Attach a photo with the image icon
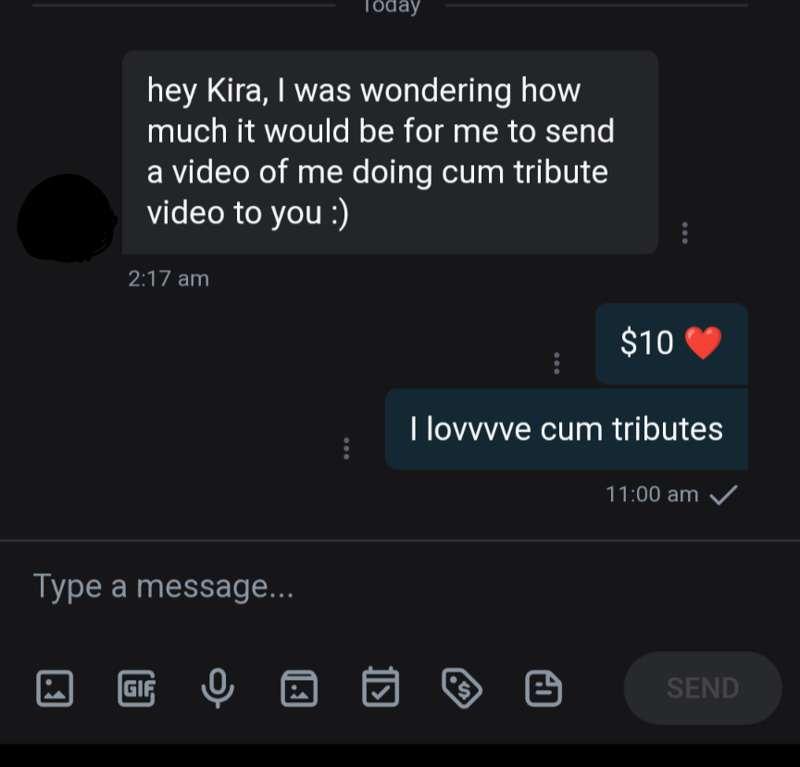This screenshot has width=800, height=767. [55, 688]
